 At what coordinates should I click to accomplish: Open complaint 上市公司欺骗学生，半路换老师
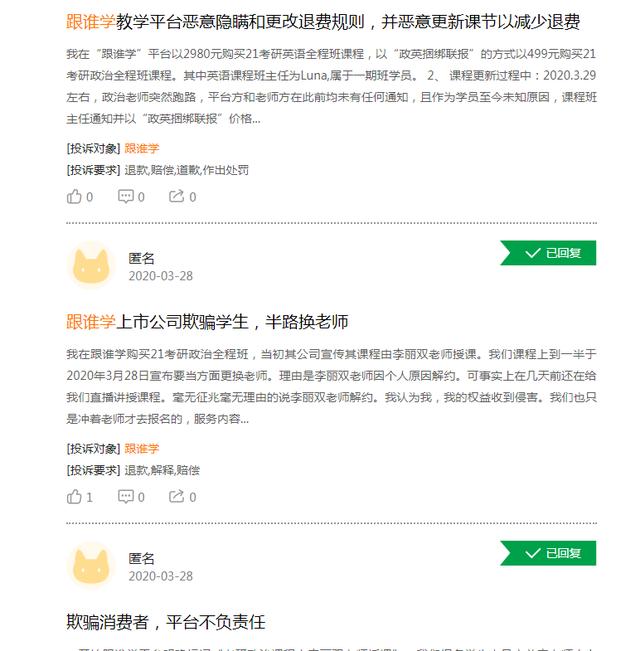(x=207, y=322)
